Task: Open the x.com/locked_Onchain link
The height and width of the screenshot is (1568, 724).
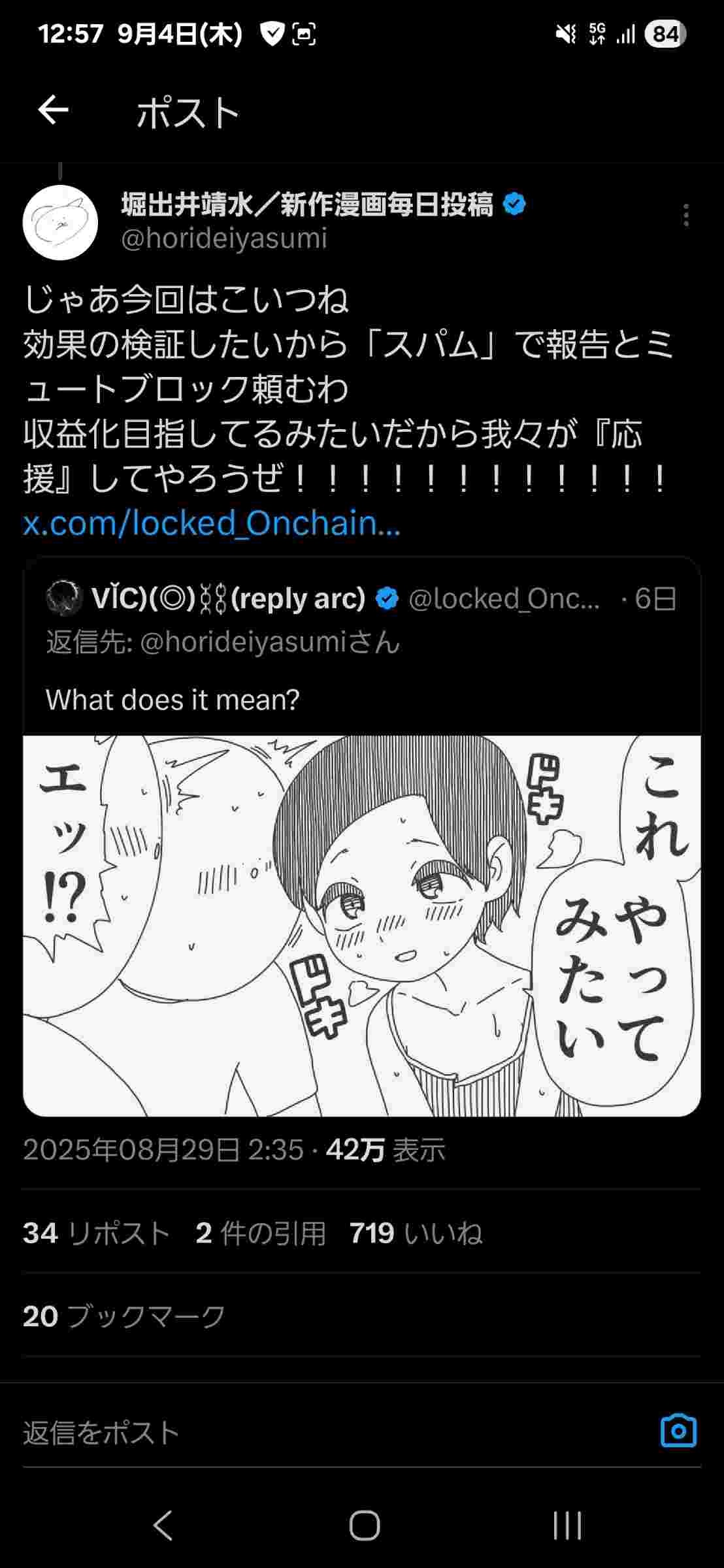Action: (x=212, y=523)
